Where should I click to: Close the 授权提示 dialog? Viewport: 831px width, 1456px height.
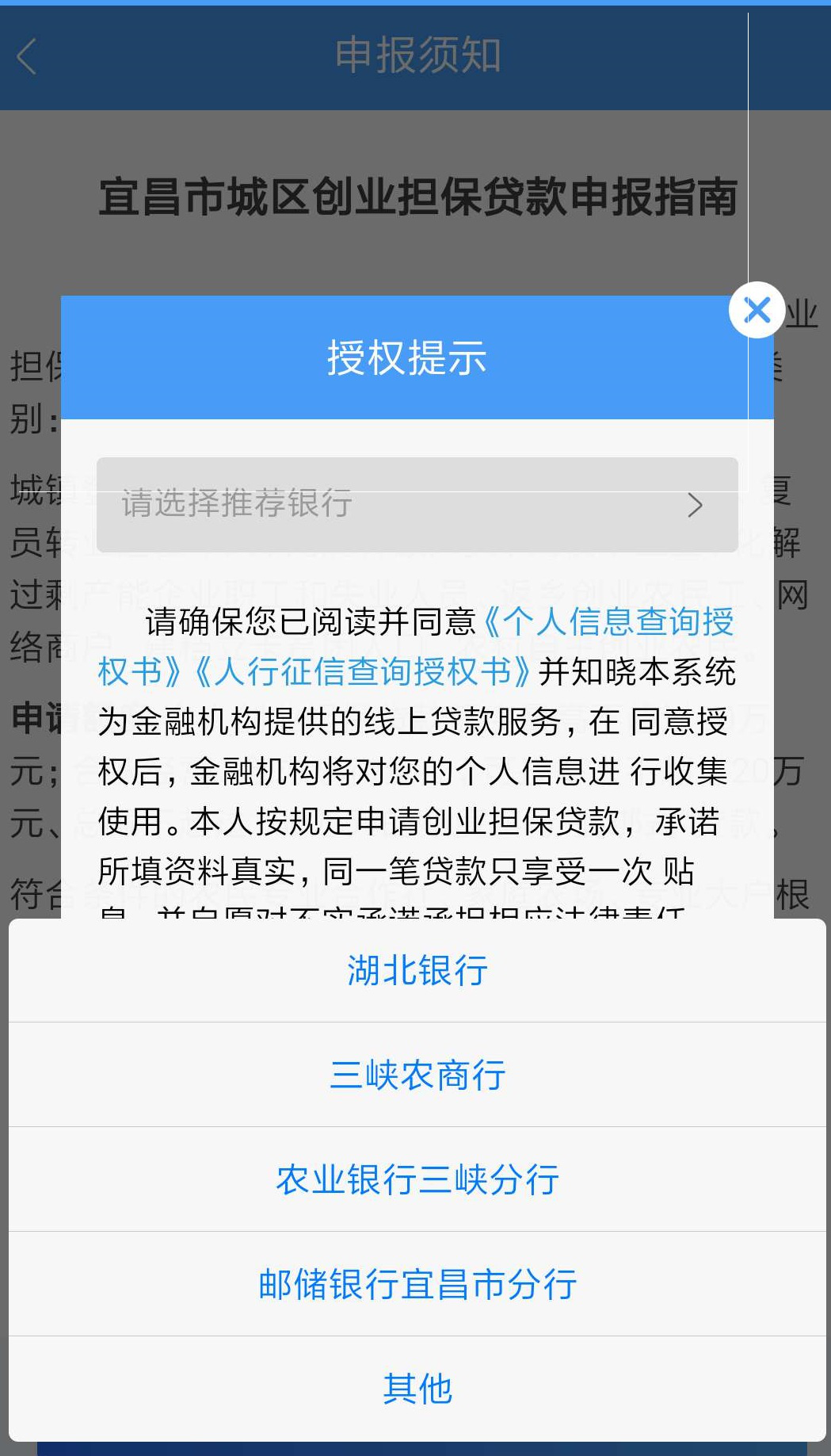click(x=757, y=310)
